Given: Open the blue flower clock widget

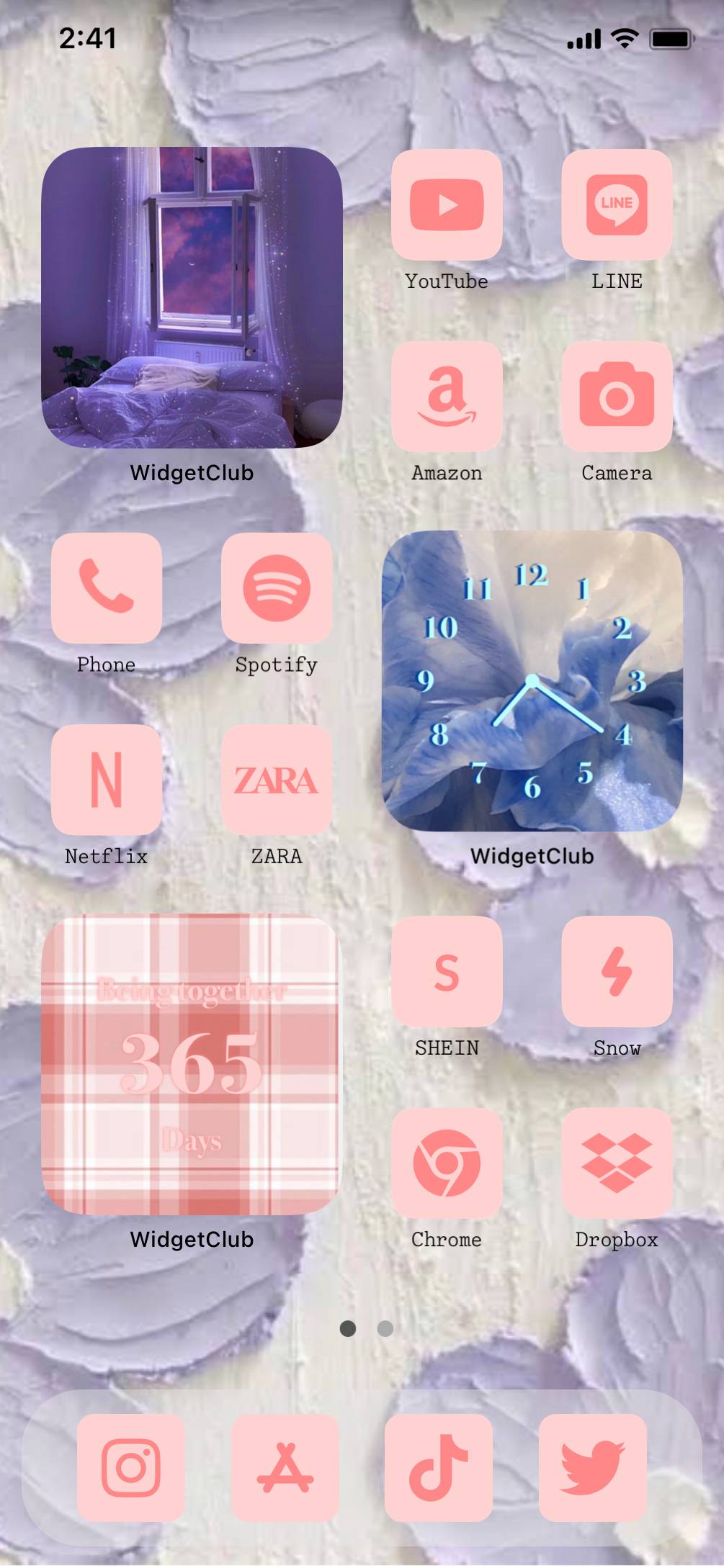Looking at the screenshot, I should (x=532, y=681).
